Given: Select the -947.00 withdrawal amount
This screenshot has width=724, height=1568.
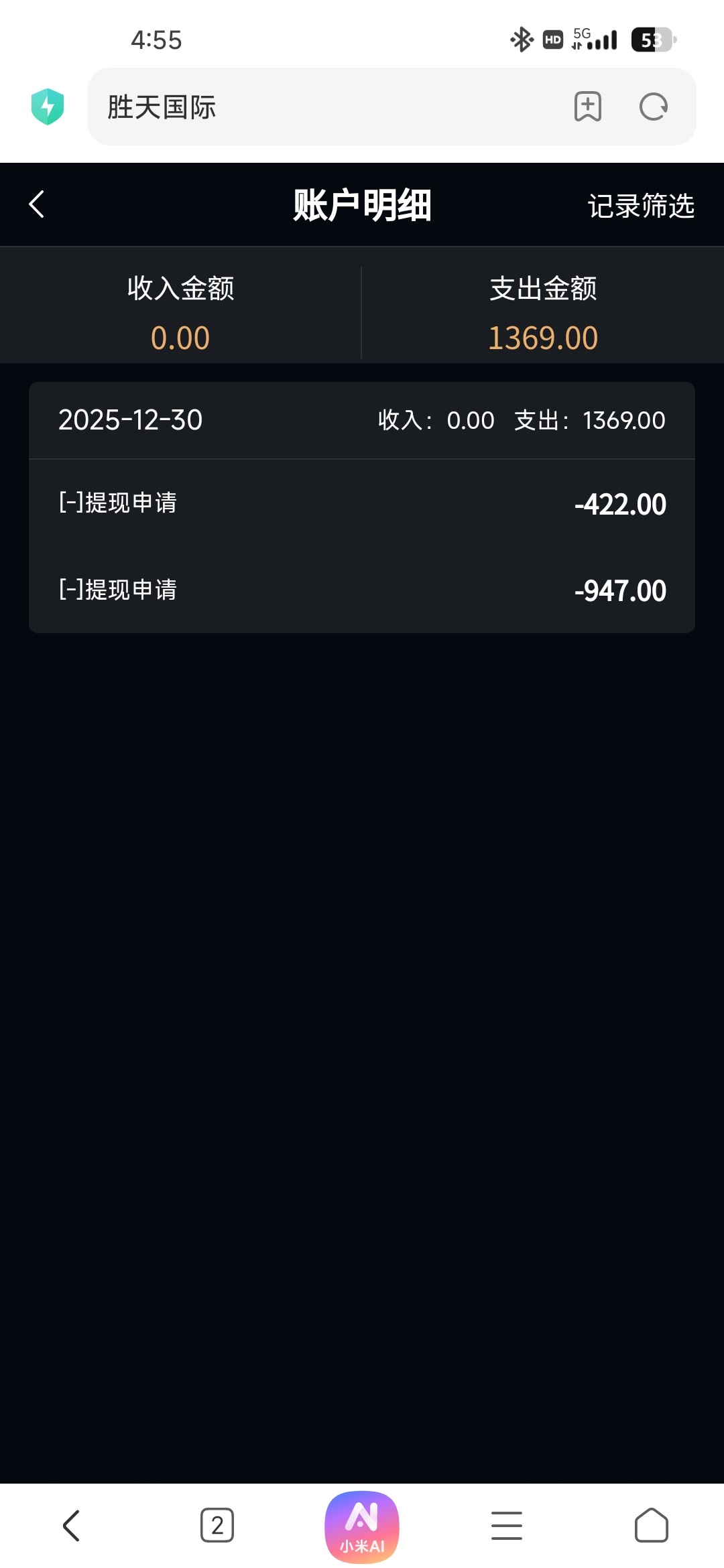Looking at the screenshot, I should [619, 590].
